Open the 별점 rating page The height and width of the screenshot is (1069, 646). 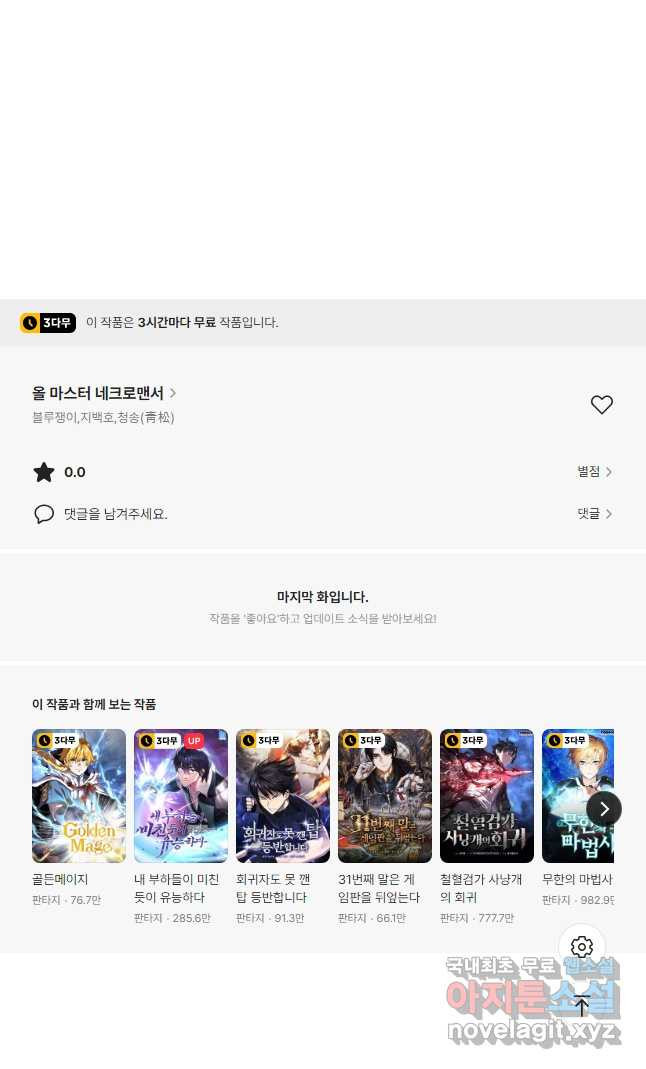(594, 472)
